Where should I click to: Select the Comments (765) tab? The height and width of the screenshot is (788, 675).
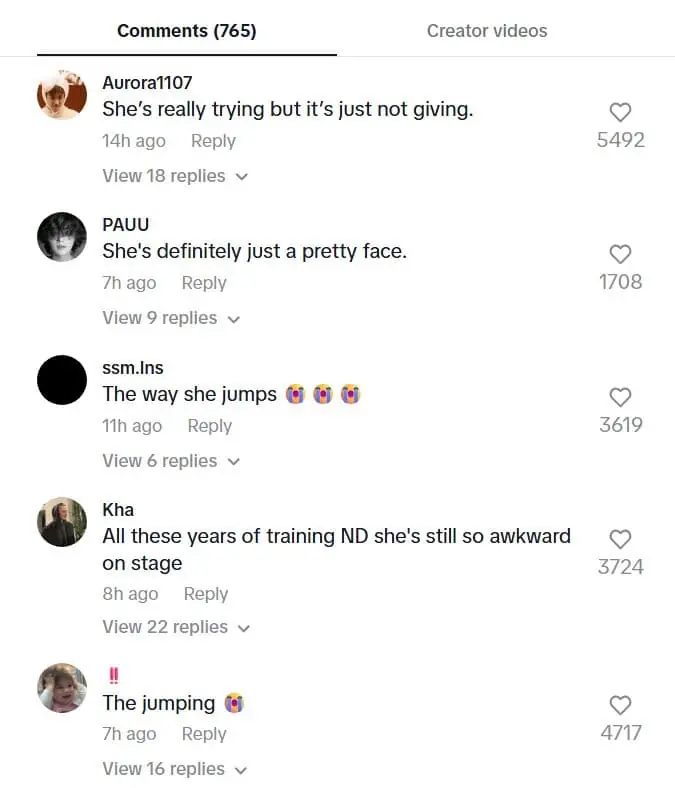187,31
